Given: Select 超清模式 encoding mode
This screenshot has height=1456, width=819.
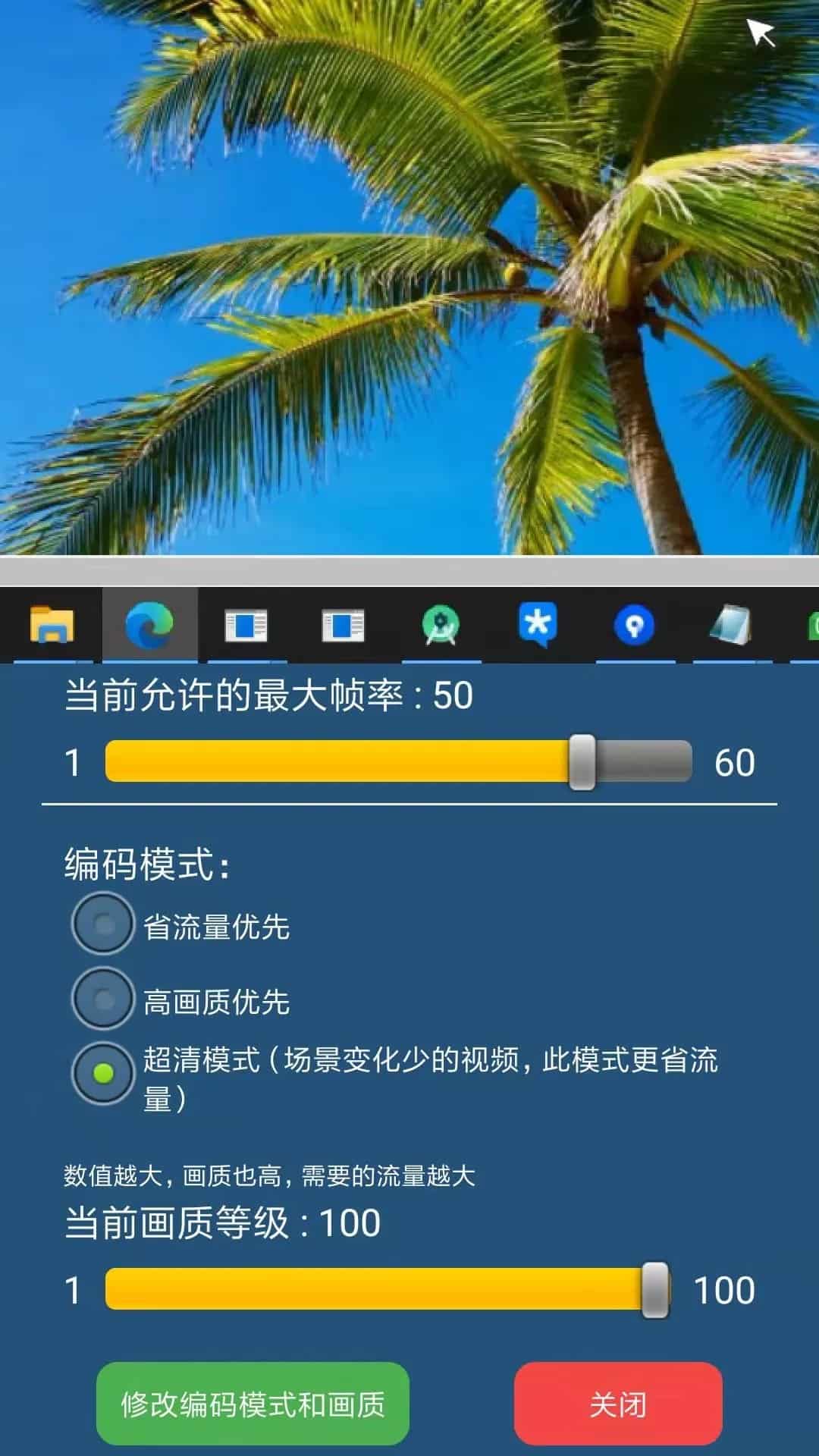Looking at the screenshot, I should (103, 1073).
